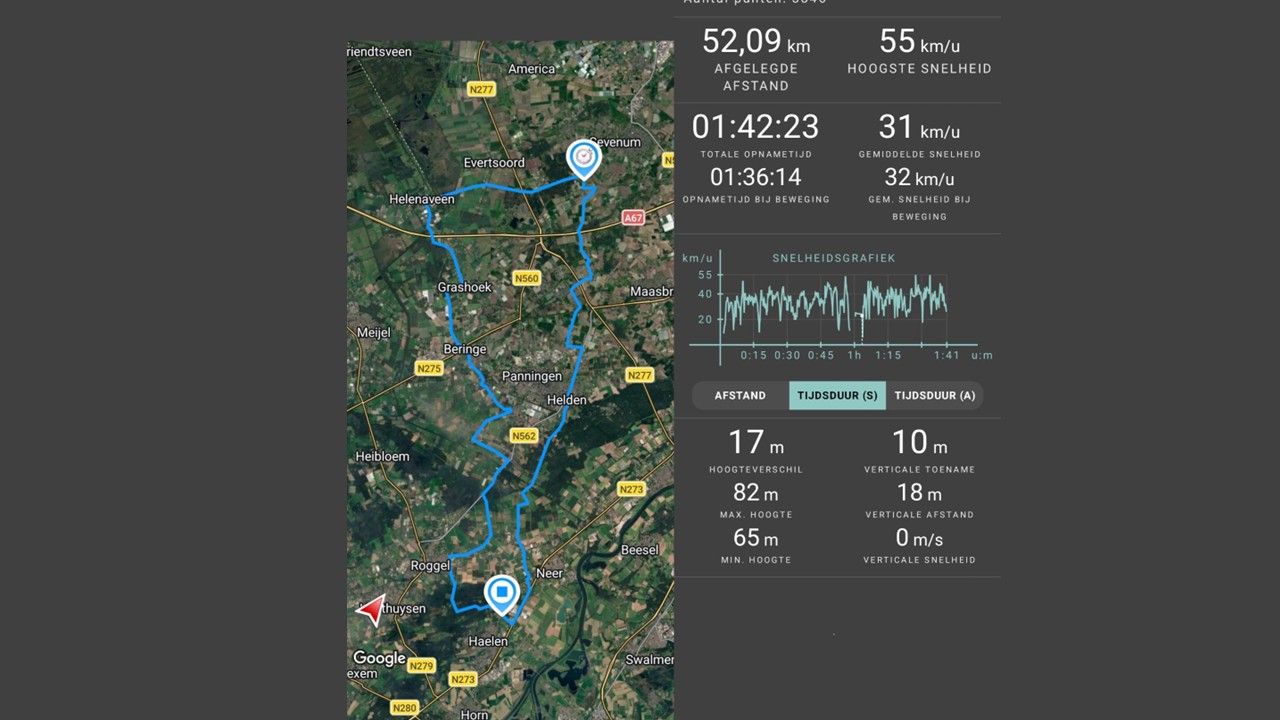Switch the speed graph to Afstand

click(740, 395)
